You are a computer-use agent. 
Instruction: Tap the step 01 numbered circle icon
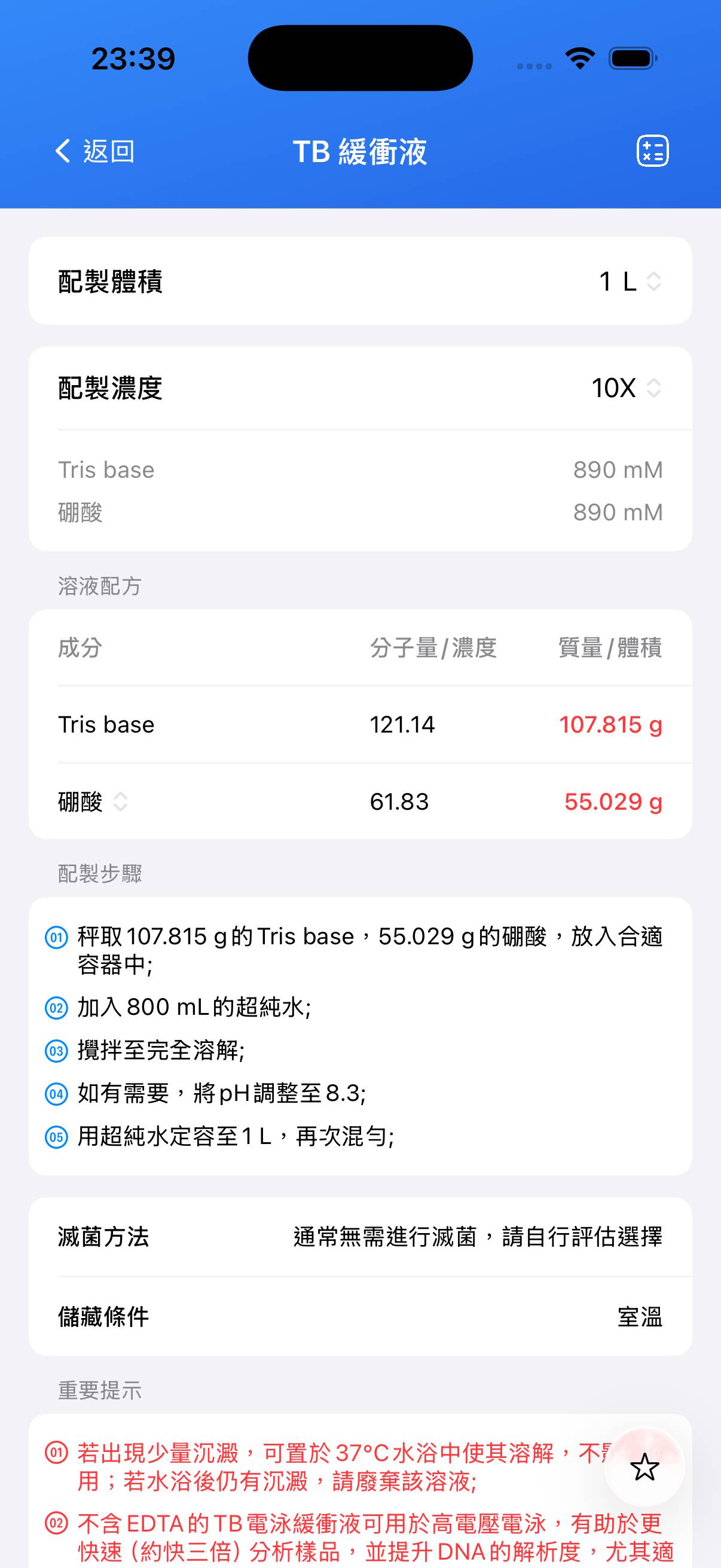coord(56,938)
